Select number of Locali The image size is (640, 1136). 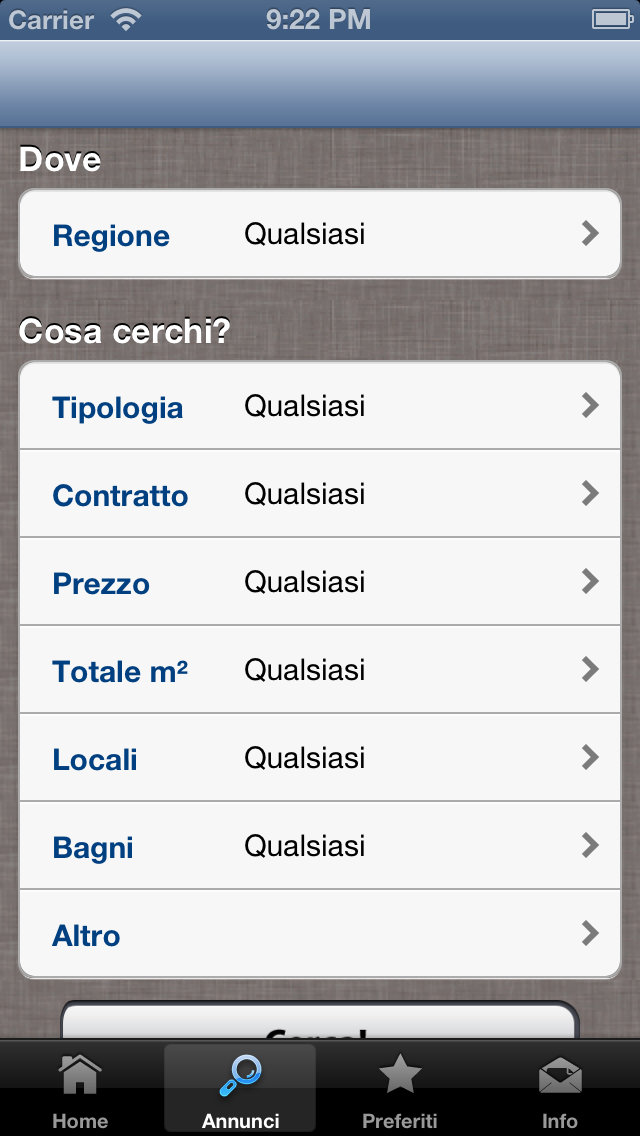click(320, 758)
